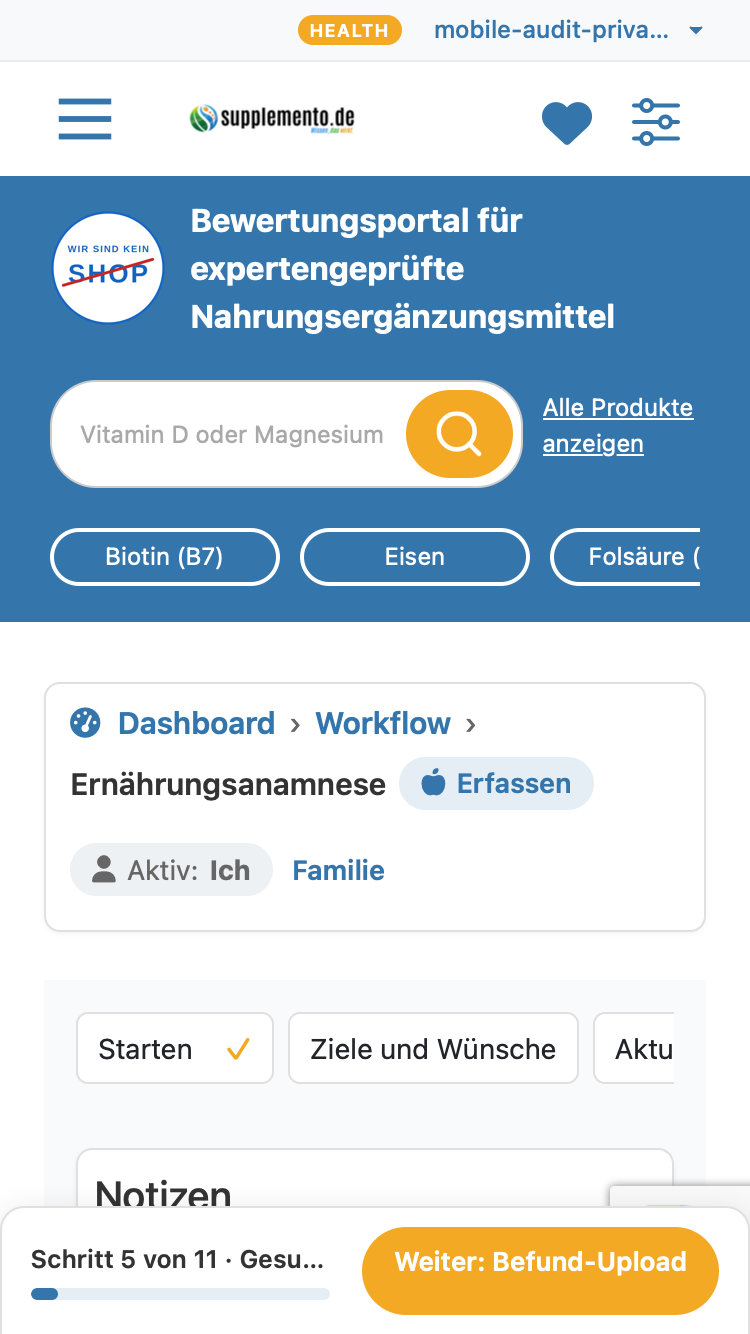Open the favorites heart

click(x=567, y=123)
